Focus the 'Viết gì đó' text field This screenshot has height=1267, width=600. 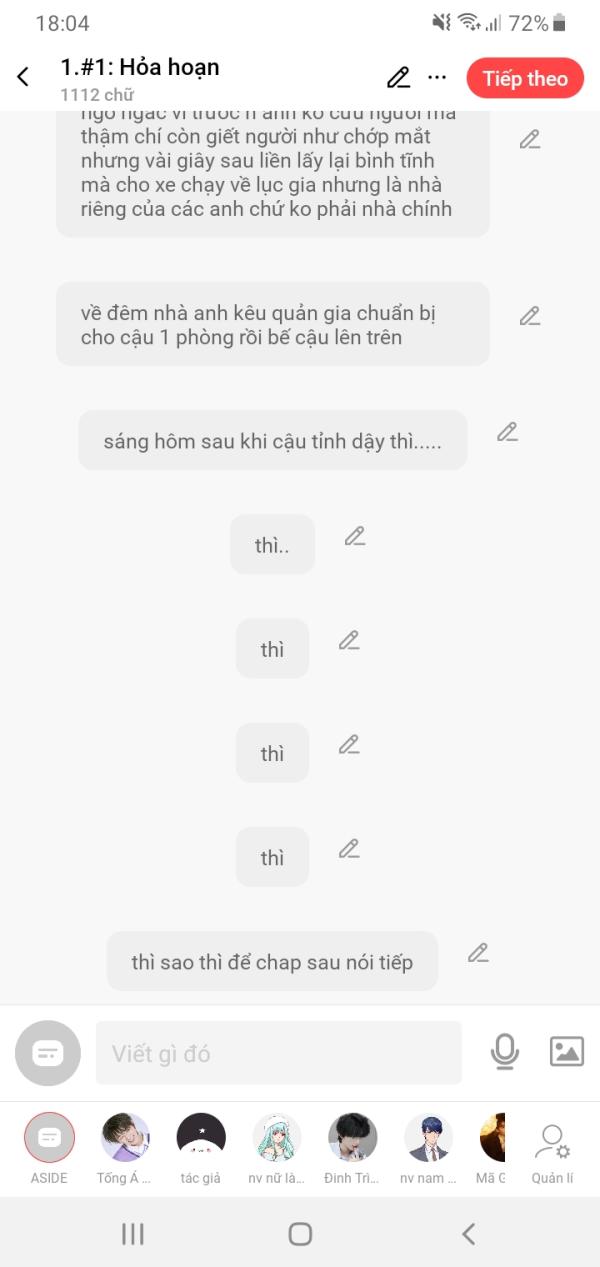point(279,1053)
